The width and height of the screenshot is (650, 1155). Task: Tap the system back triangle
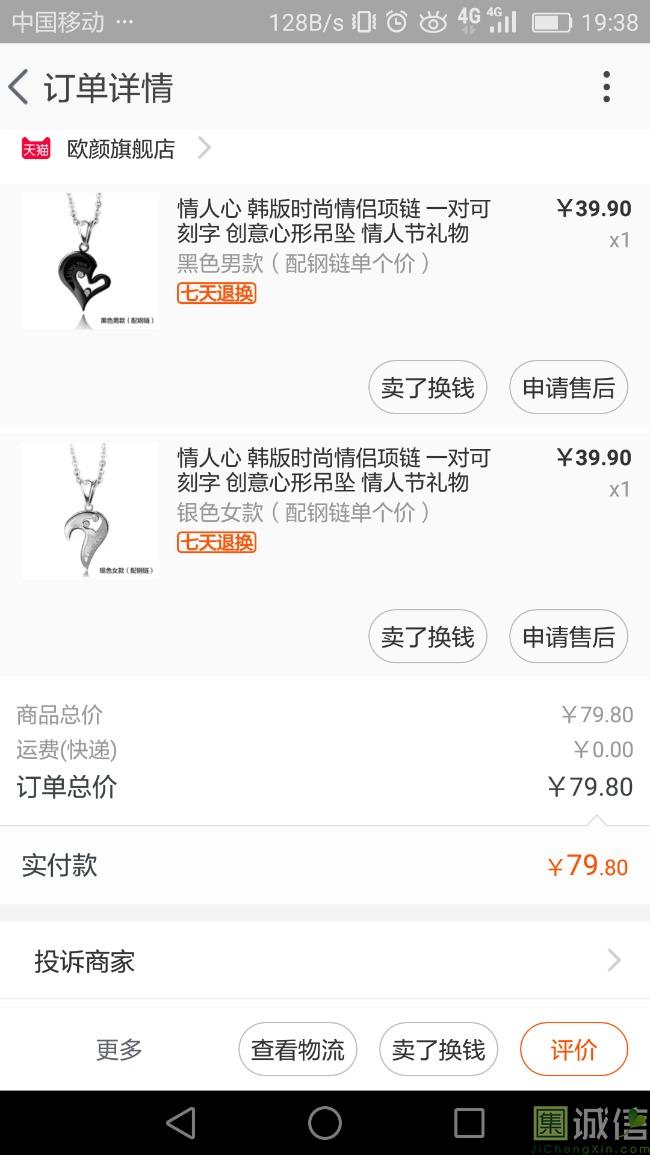[x=181, y=1123]
